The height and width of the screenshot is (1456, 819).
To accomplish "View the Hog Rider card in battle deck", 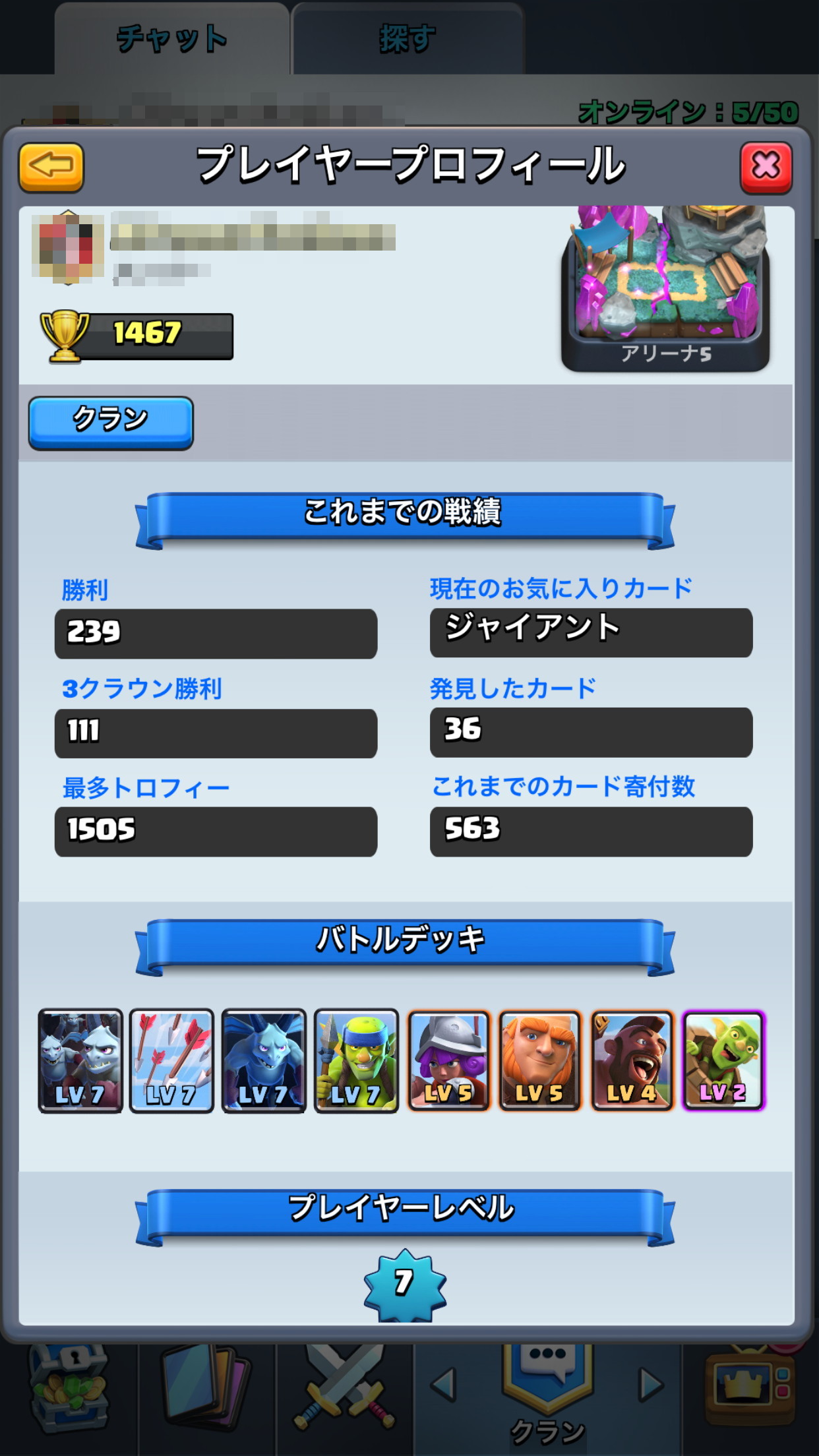I will (x=632, y=1060).
